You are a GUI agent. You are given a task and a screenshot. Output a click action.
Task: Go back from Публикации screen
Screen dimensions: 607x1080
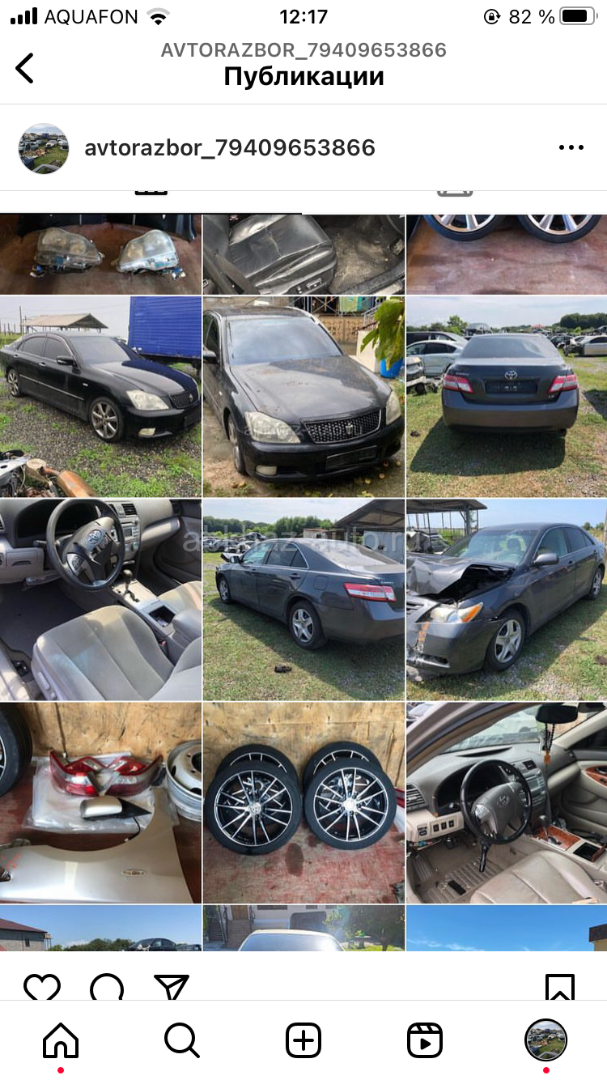(25, 68)
